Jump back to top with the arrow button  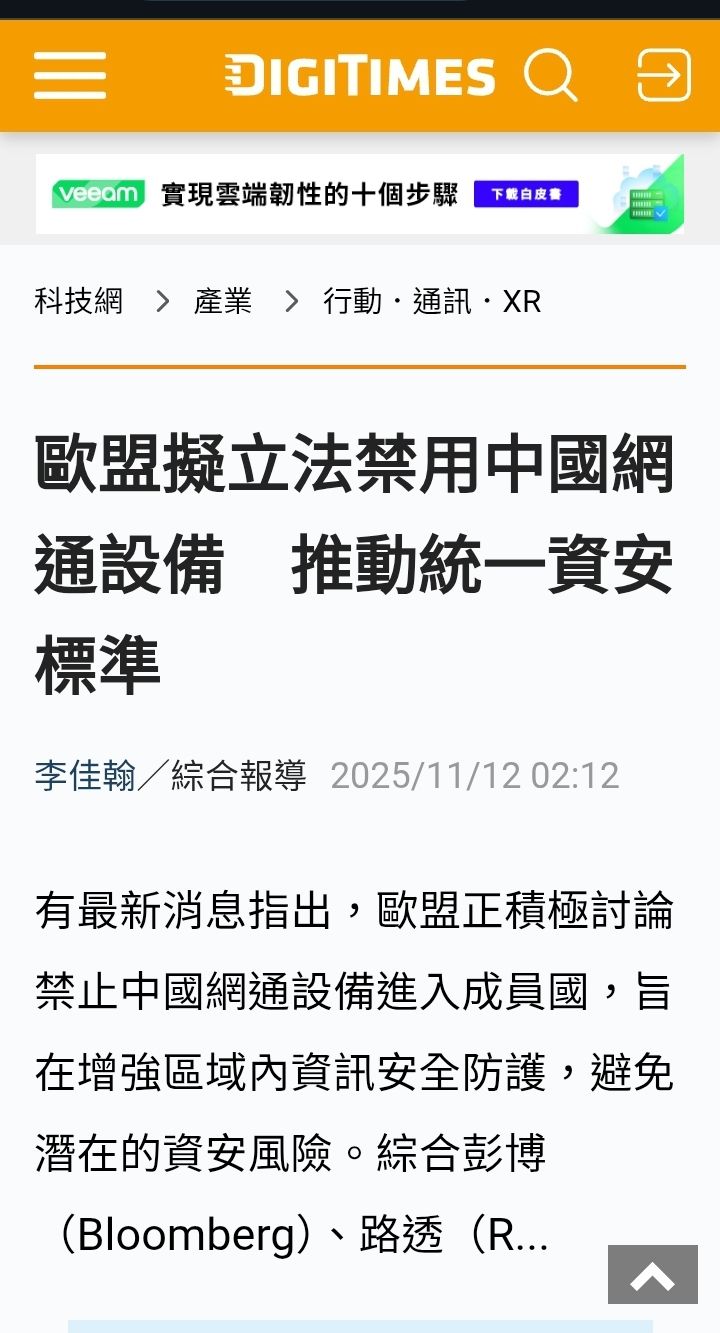coord(653,1274)
